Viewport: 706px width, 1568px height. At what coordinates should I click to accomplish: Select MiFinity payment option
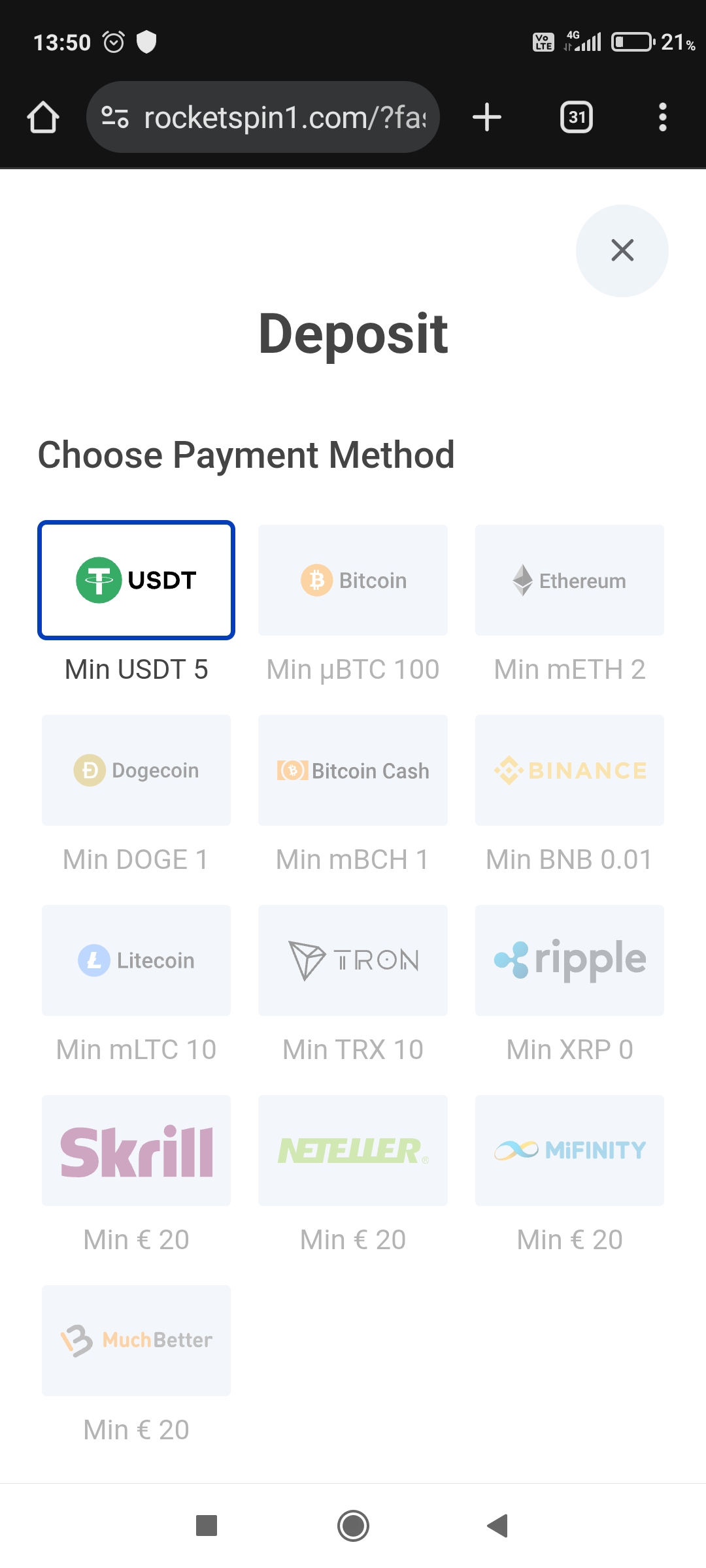[x=569, y=1151]
